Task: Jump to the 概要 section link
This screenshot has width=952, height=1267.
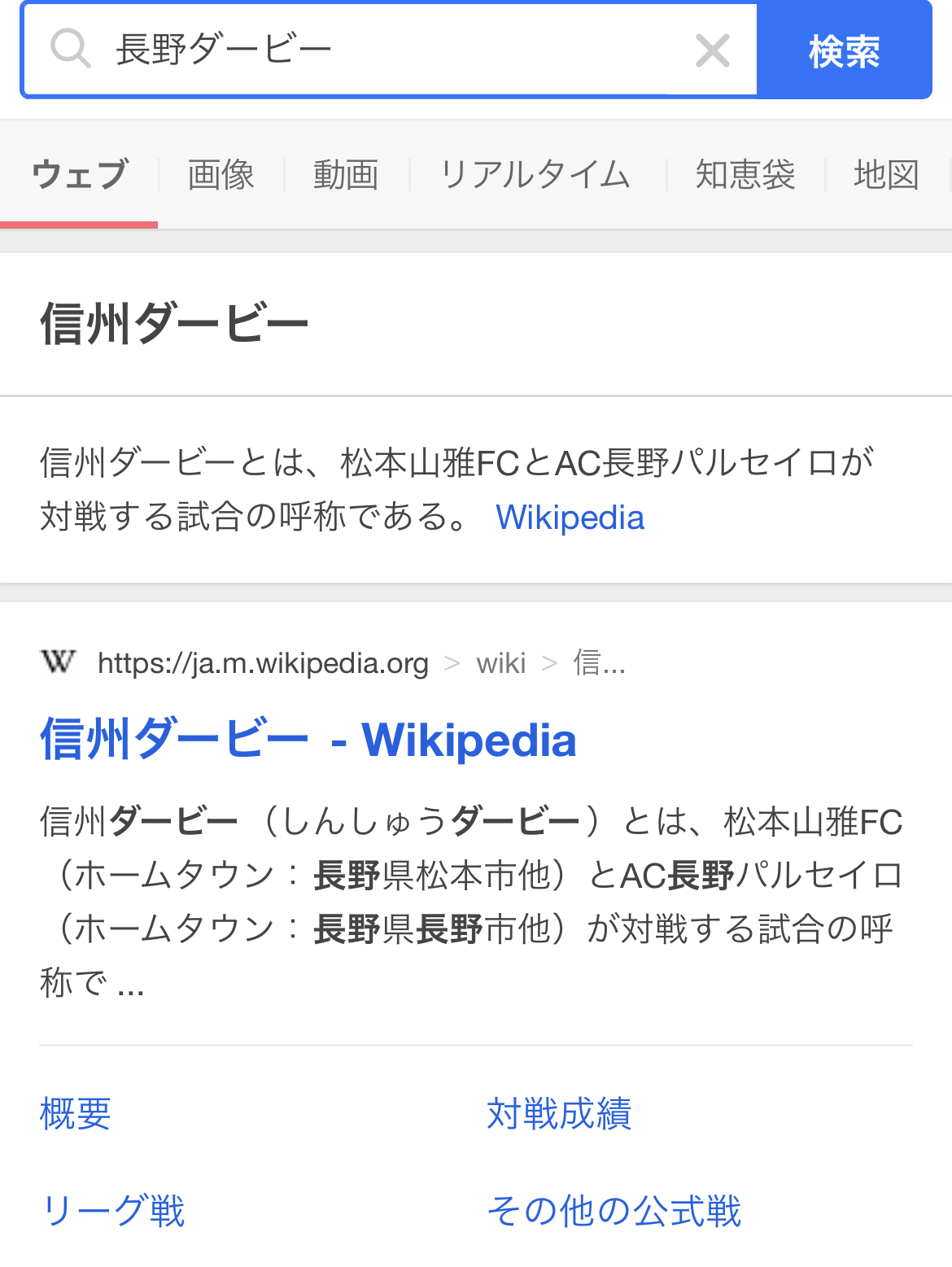Action: [x=75, y=1113]
